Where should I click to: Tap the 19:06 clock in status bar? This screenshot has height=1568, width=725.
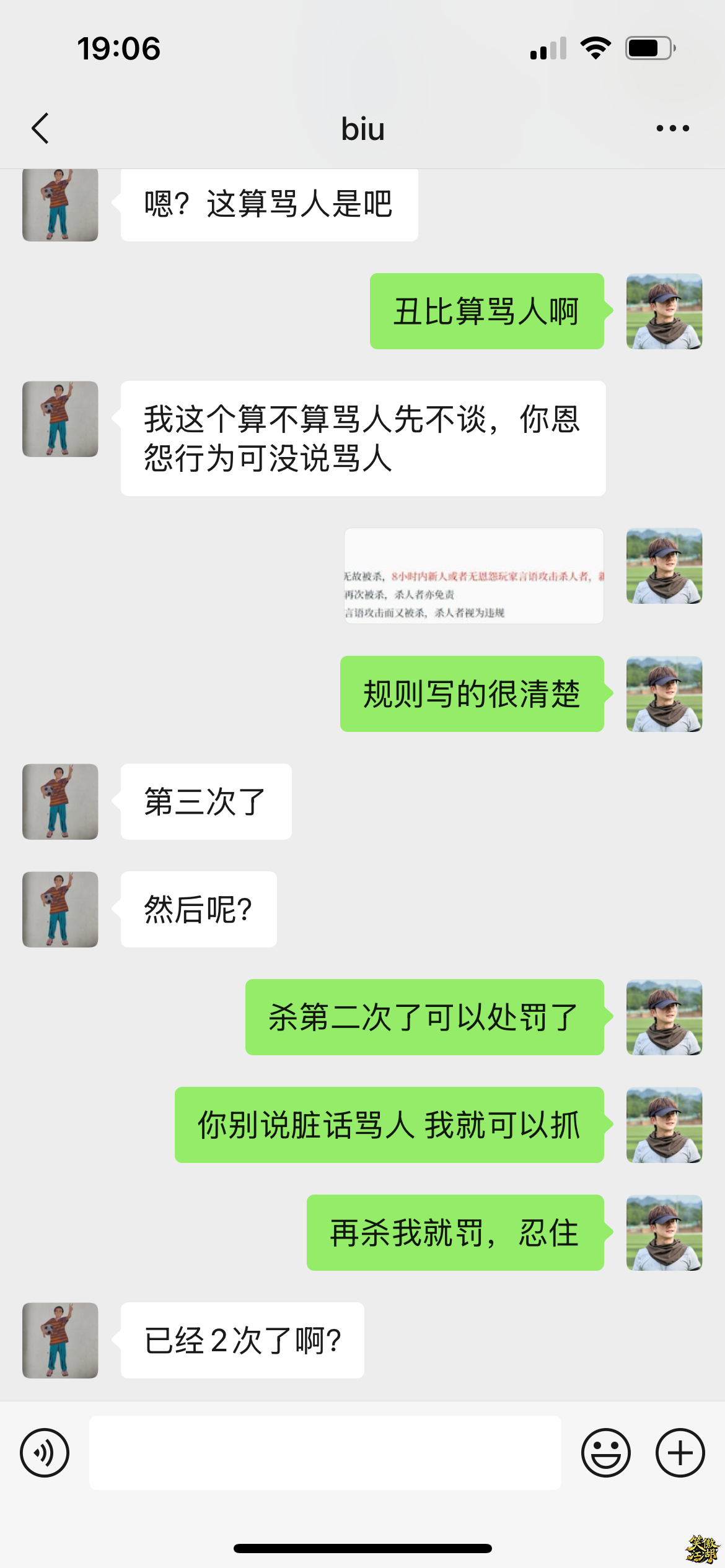[118, 48]
